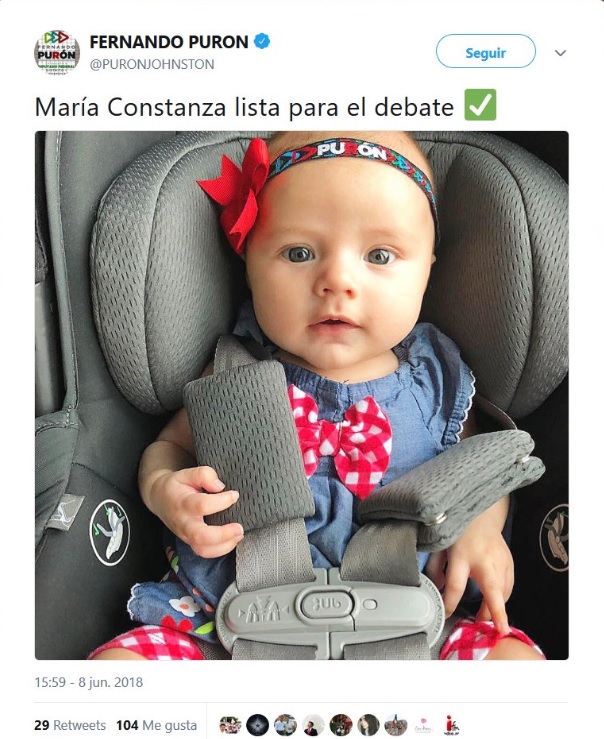This screenshot has width=604, height=739.
Task: Open the FERNANDO PURON profile name
Action: pos(168,42)
